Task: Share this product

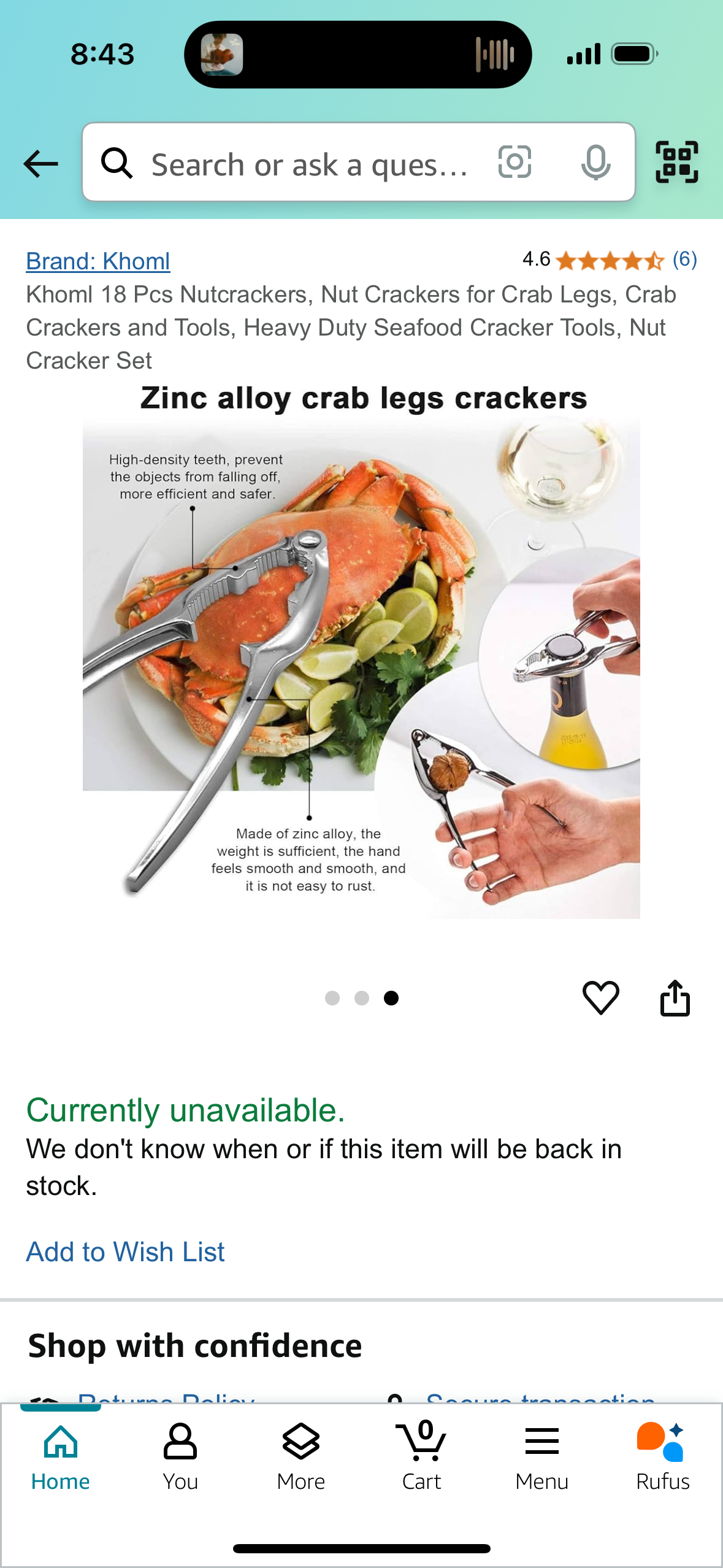Action: [x=675, y=998]
